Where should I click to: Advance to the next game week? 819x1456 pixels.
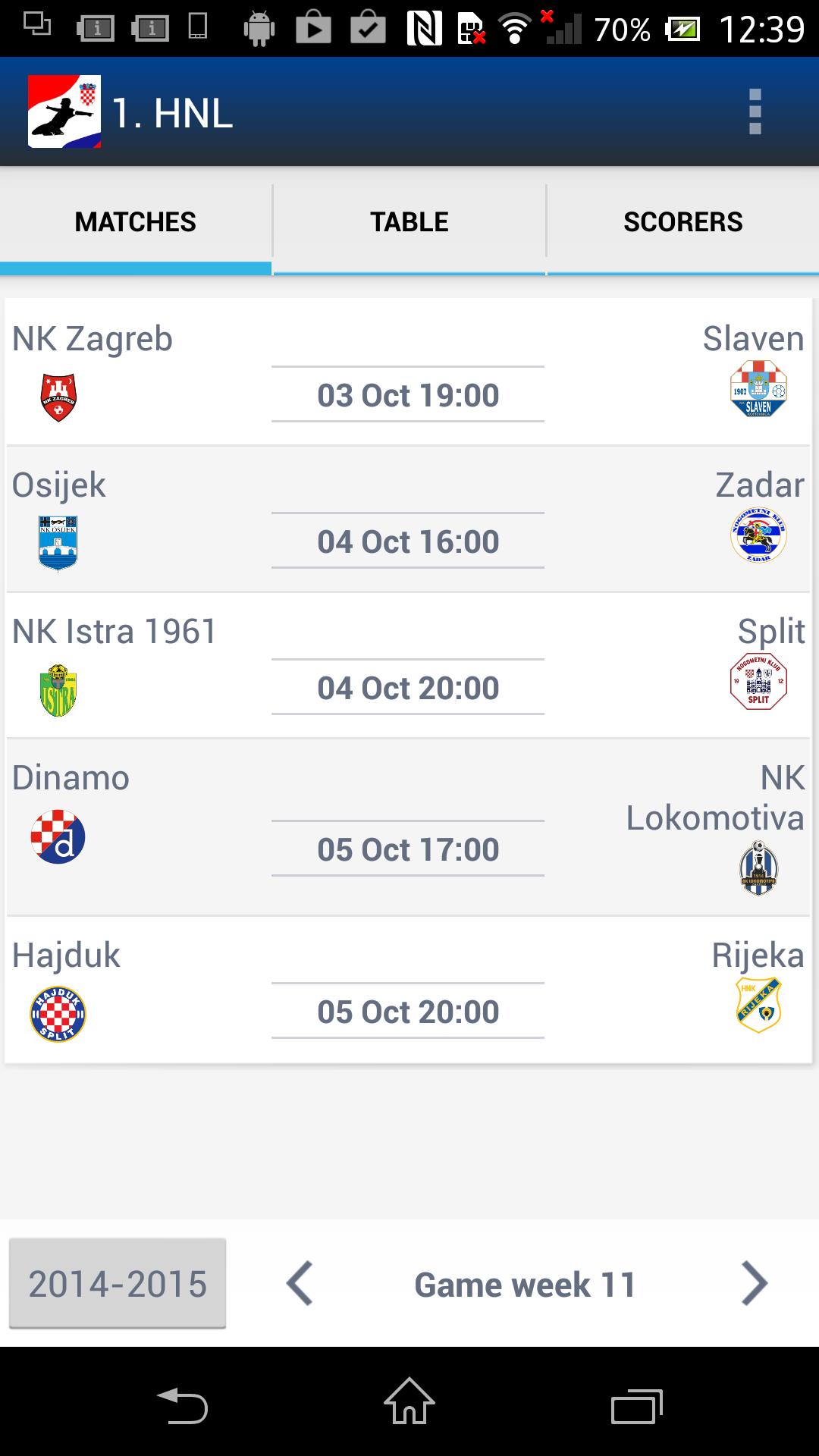(755, 1283)
